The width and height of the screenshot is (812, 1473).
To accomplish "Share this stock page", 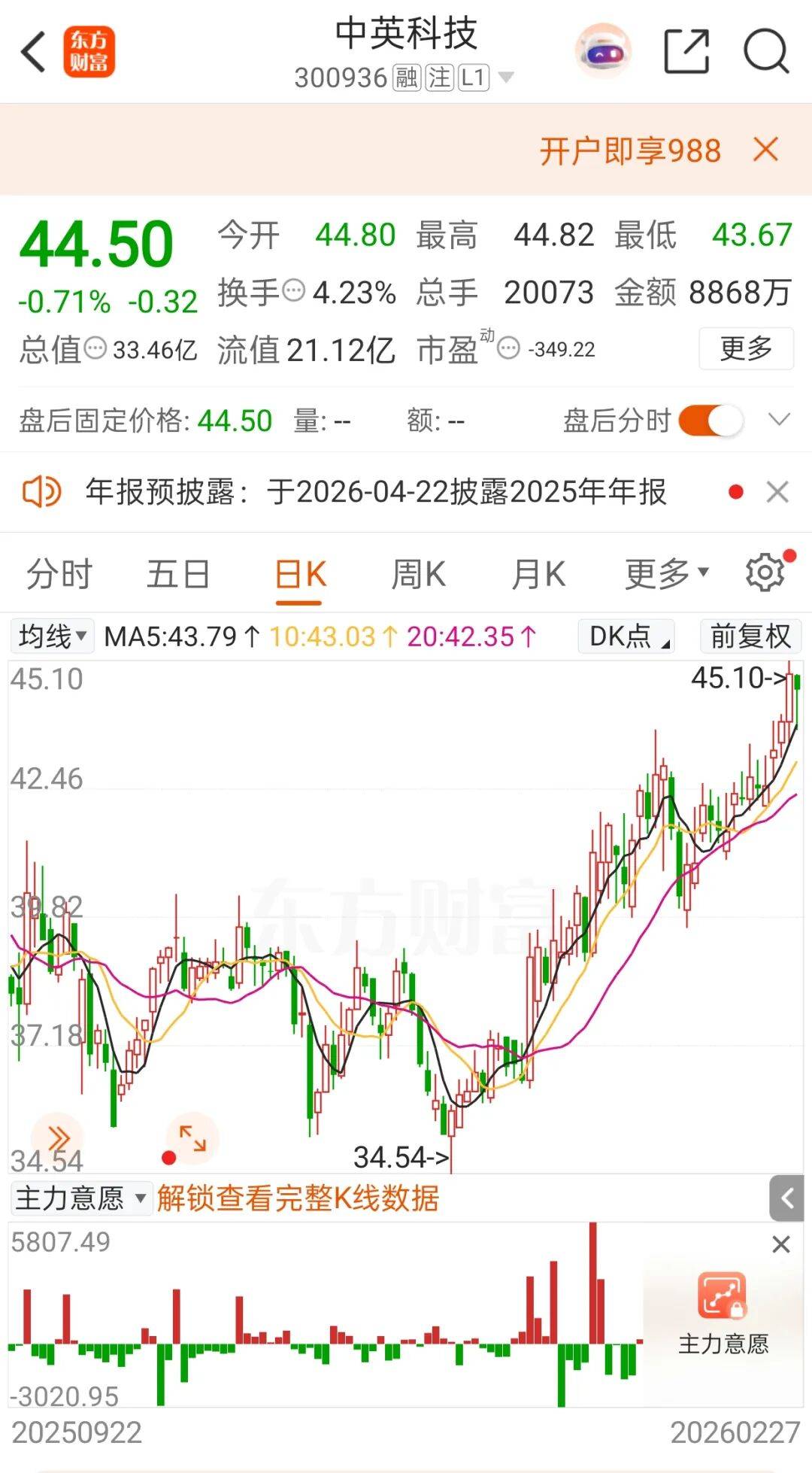I will (x=686, y=53).
